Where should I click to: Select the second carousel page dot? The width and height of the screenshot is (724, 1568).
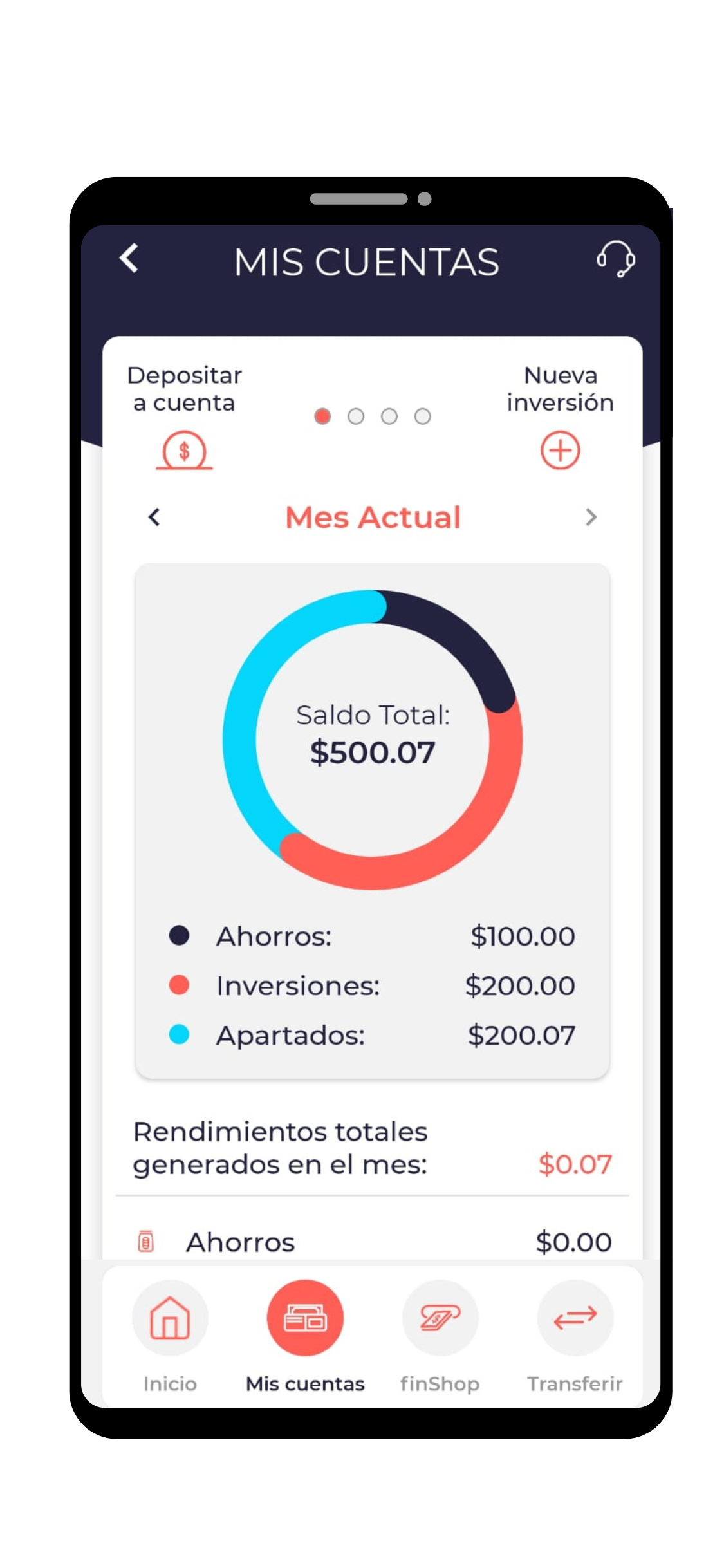click(356, 416)
